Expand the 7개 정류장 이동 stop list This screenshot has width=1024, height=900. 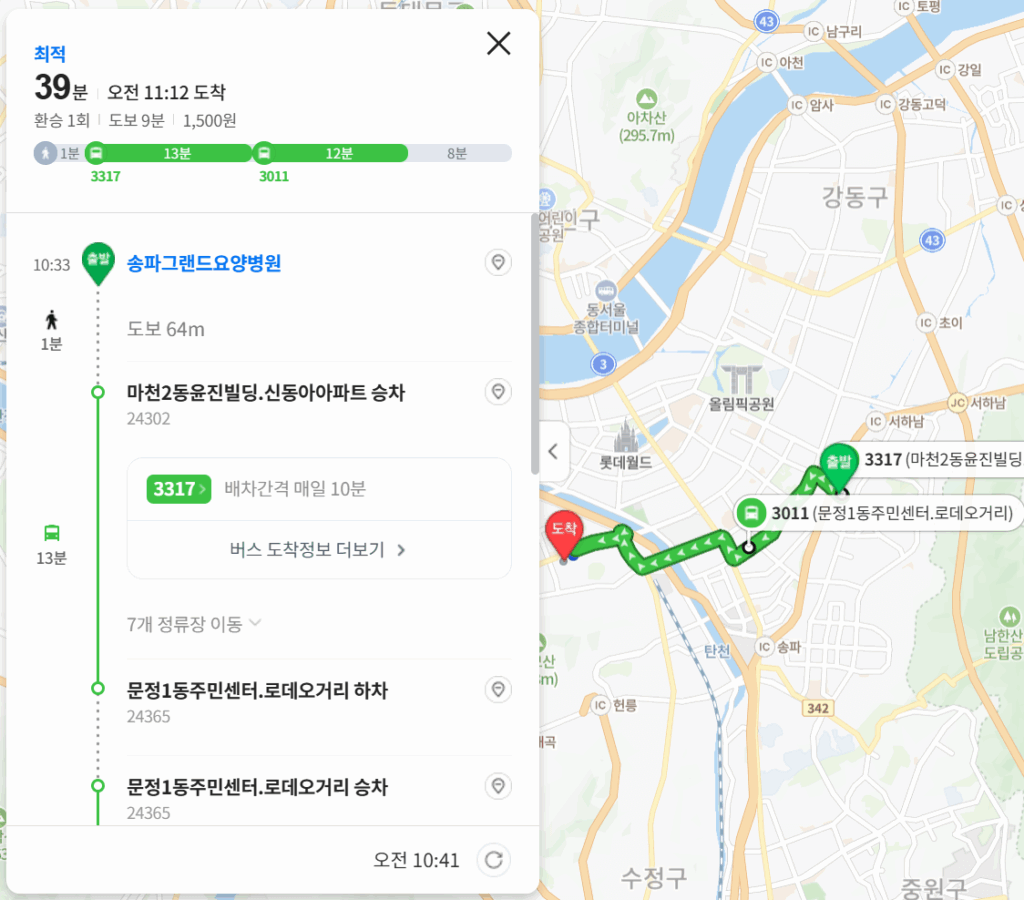click(x=194, y=624)
